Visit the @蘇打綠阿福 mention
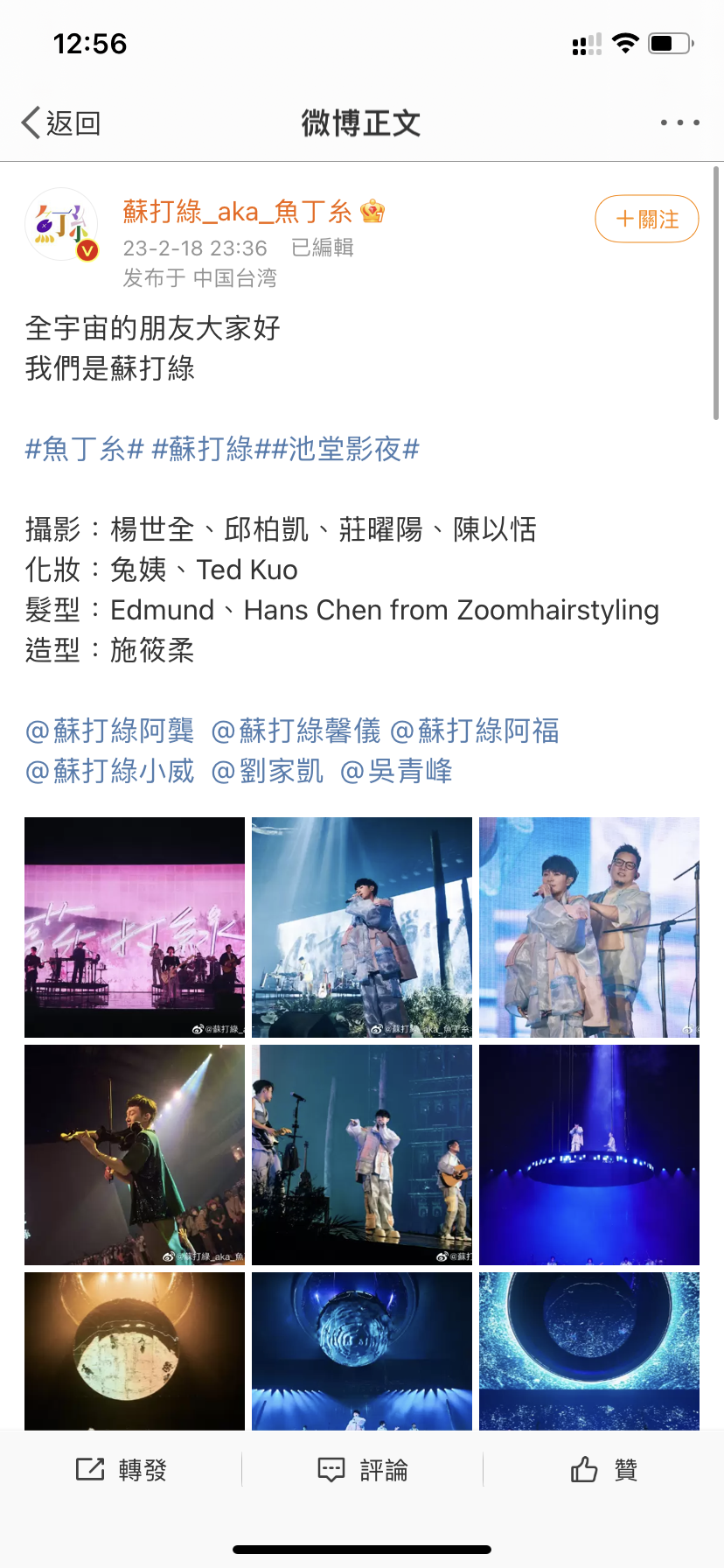Image resolution: width=724 pixels, height=1568 pixels. point(474,731)
